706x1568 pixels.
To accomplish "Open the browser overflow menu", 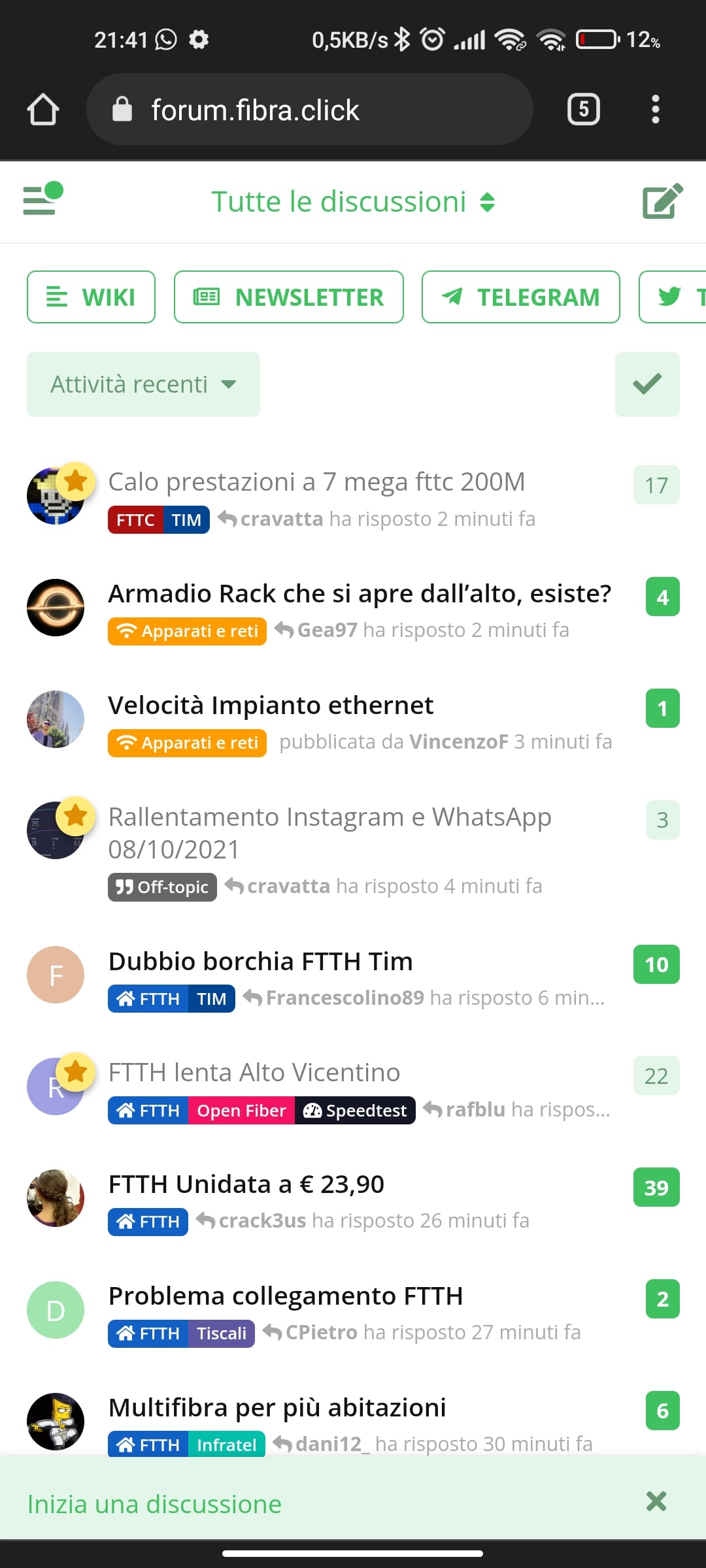I will (x=655, y=110).
